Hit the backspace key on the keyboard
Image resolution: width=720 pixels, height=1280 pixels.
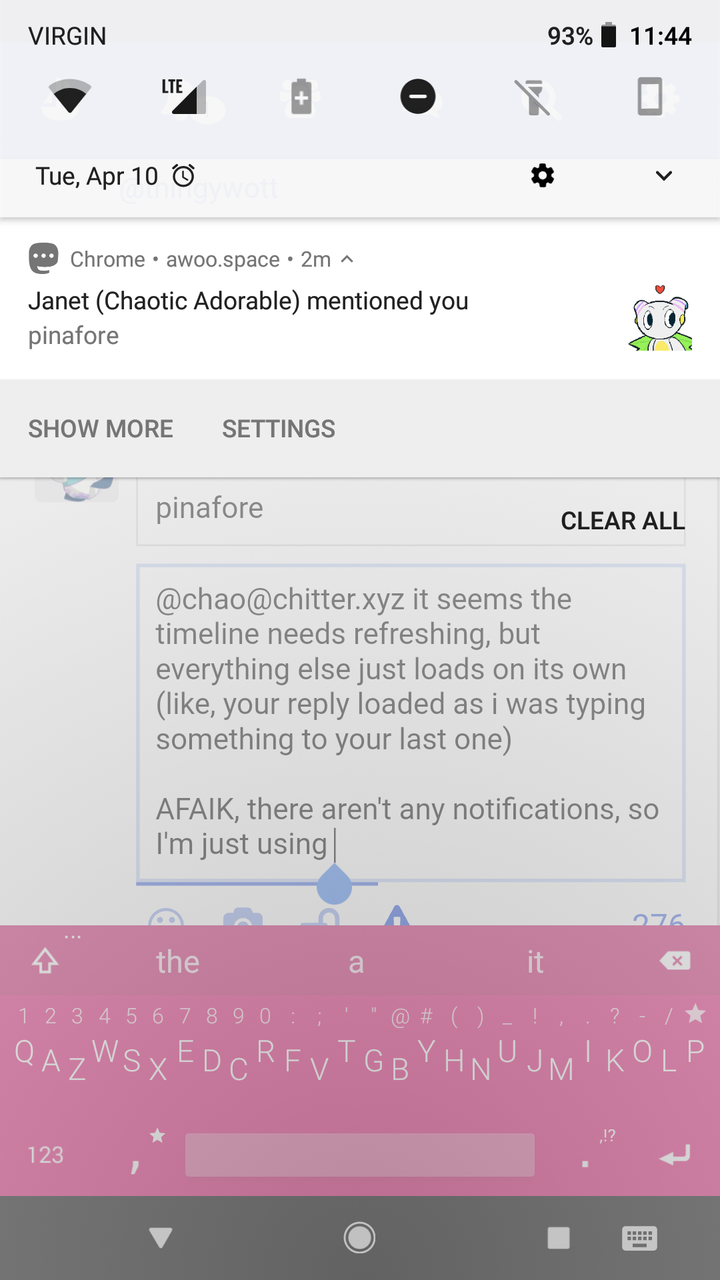coord(675,961)
